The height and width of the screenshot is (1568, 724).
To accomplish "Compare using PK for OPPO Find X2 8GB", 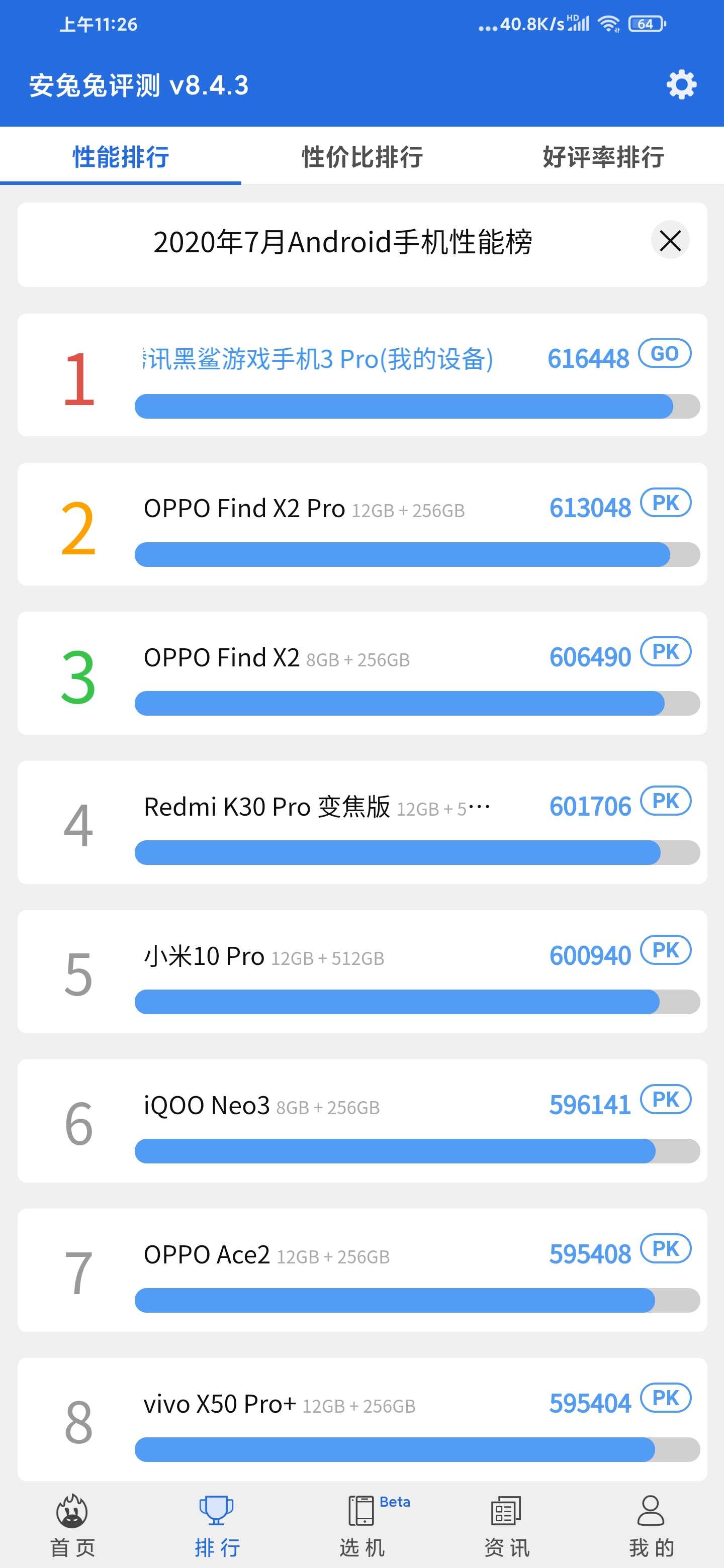I will (666, 652).
